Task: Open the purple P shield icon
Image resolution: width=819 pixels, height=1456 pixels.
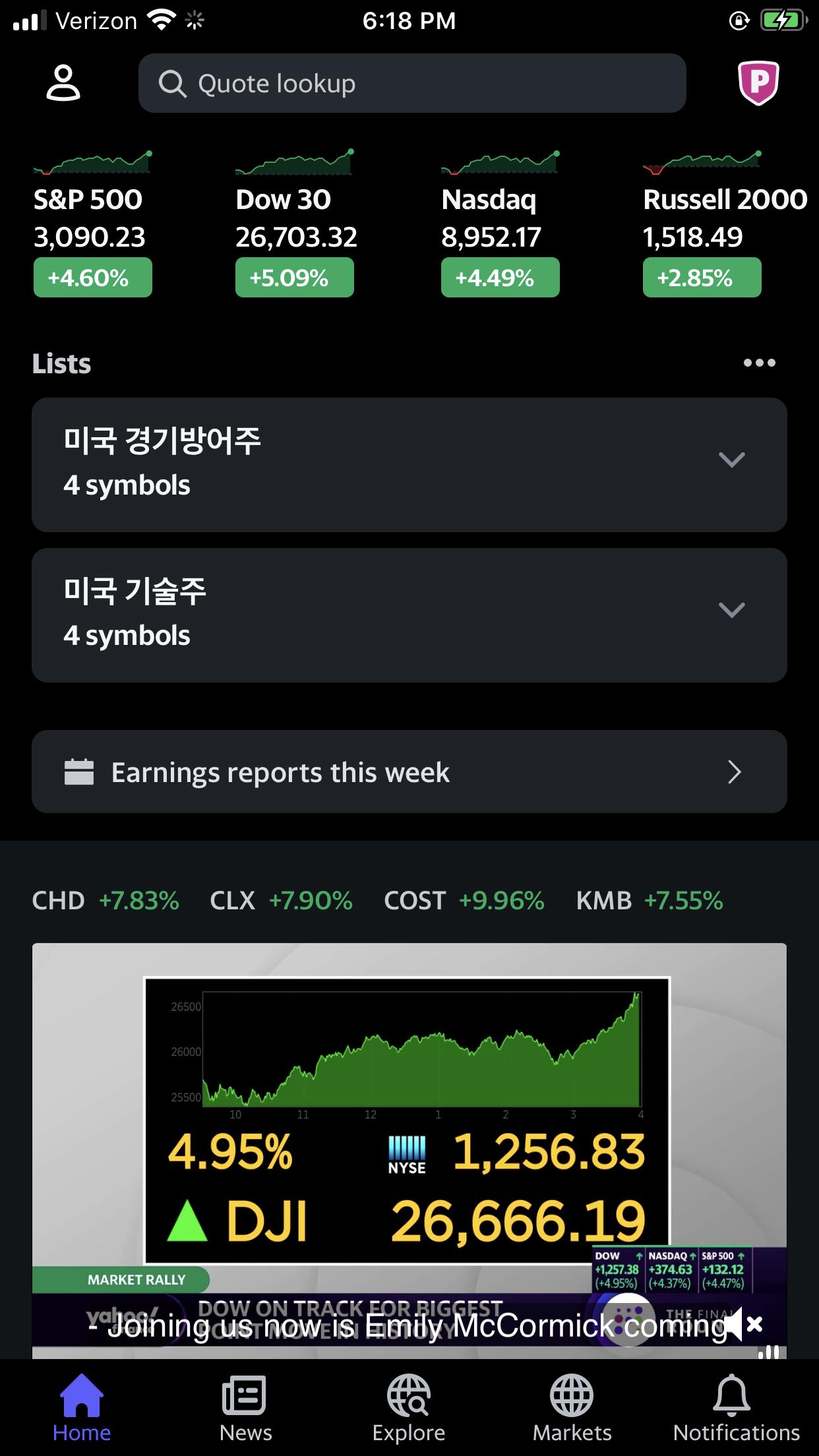Action: pyautogui.click(x=758, y=83)
